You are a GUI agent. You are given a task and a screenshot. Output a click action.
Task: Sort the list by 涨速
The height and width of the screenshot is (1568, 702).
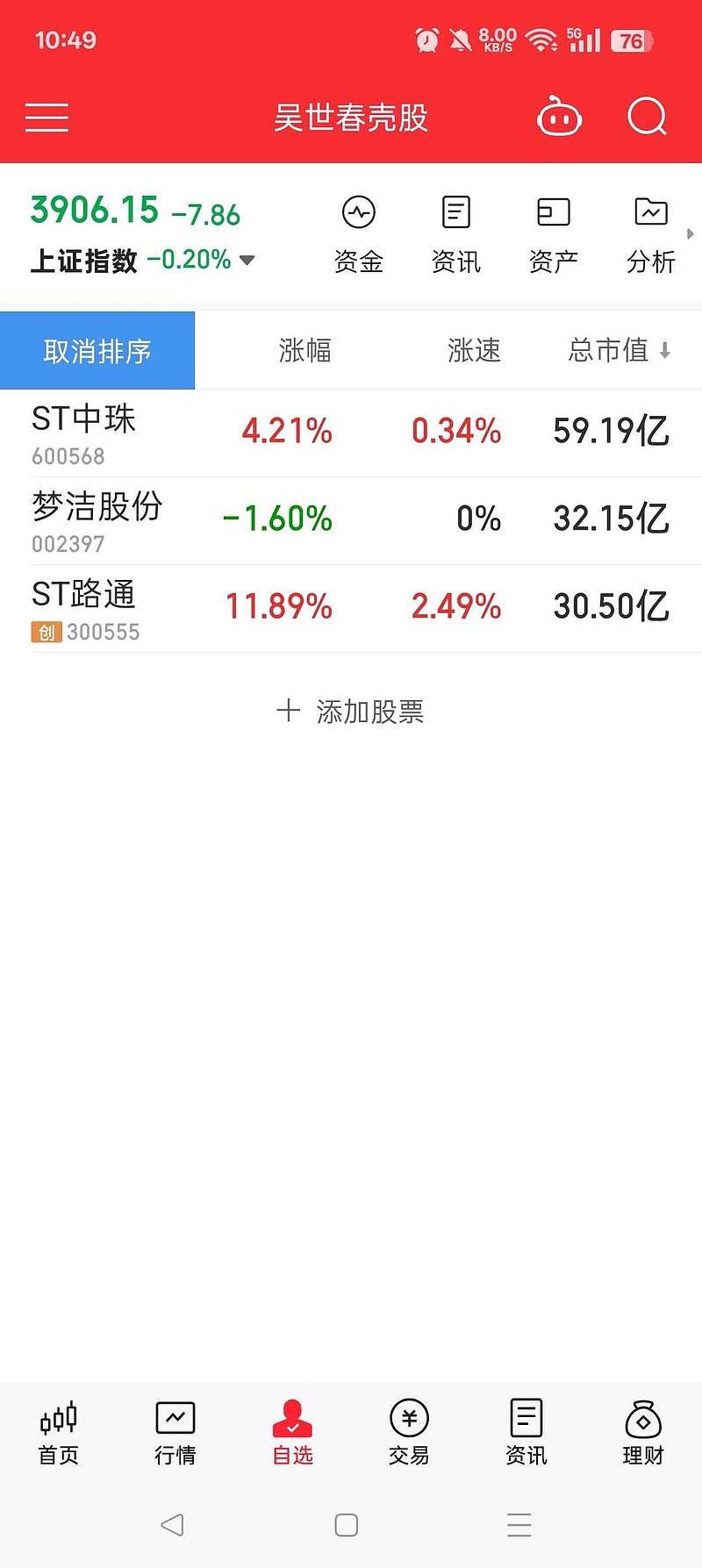pos(474,351)
